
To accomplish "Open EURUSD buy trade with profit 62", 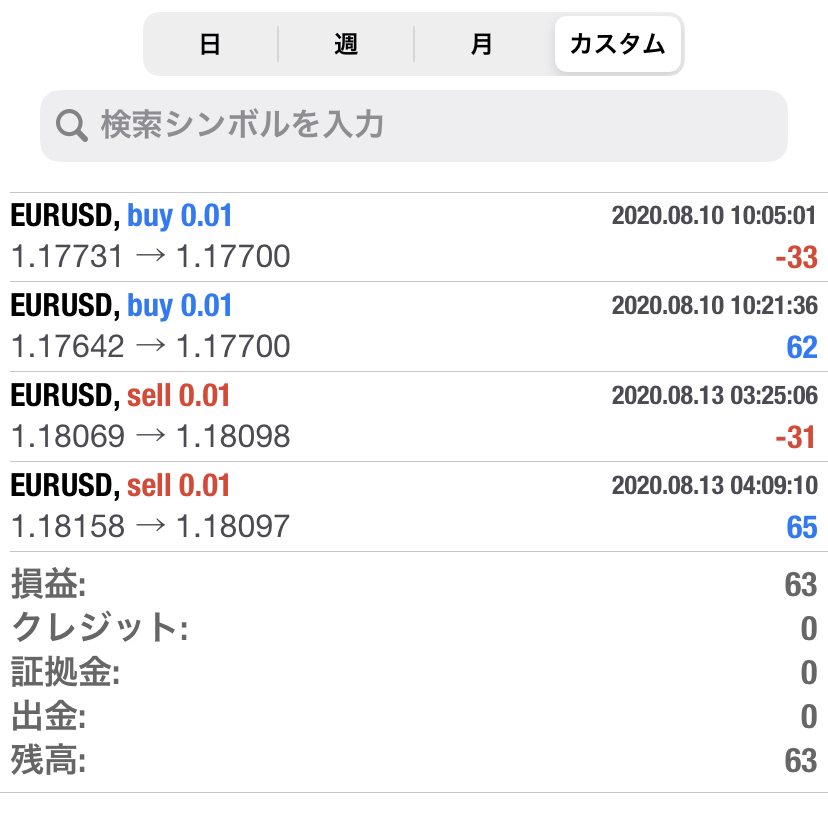I will coord(414,327).
